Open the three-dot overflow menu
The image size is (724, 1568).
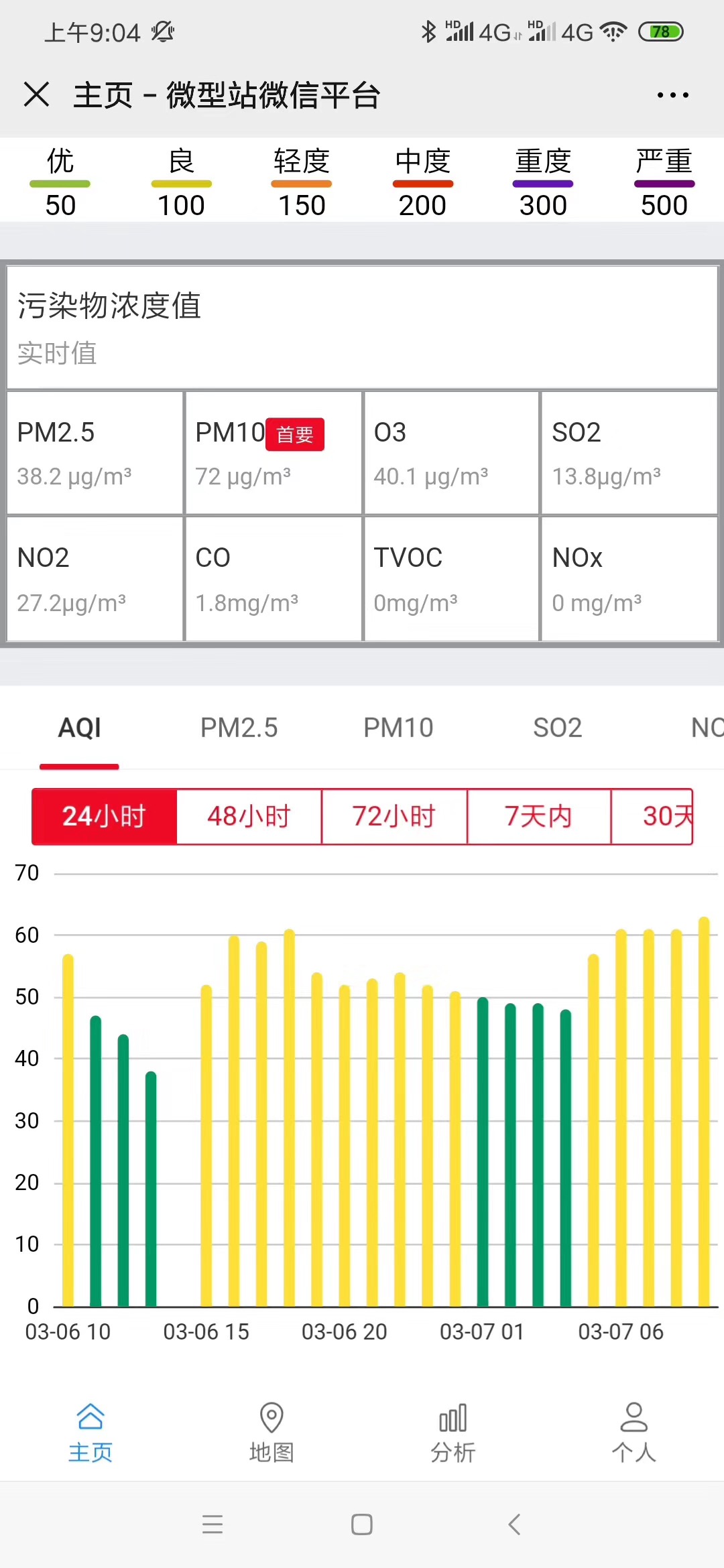click(672, 95)
